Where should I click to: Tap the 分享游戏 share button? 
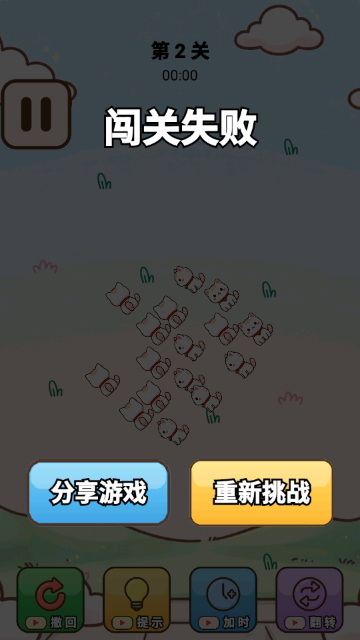pos(98,493)
